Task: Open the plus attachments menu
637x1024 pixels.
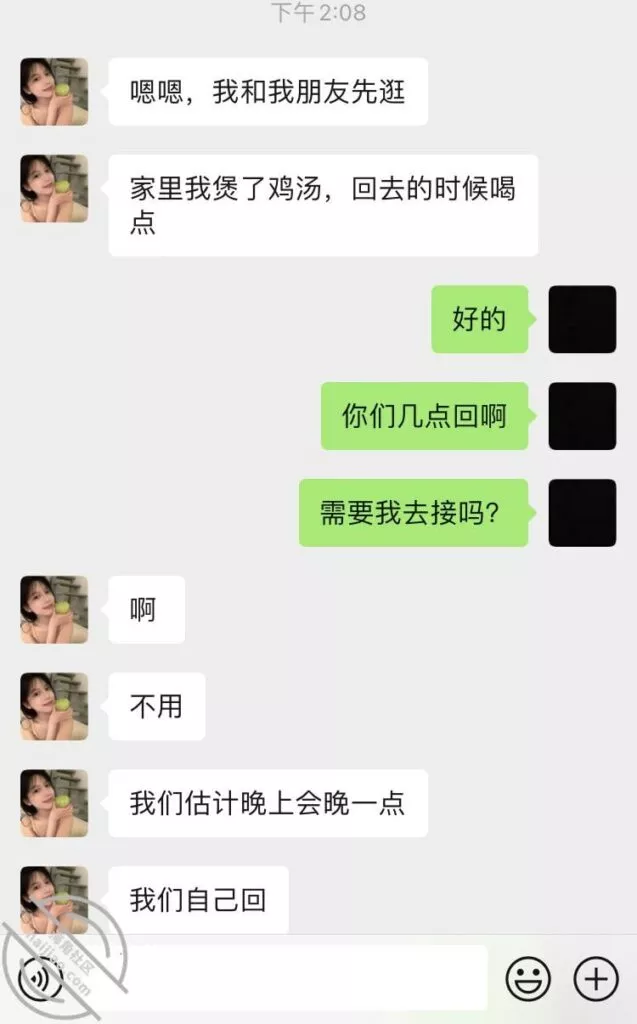Action: (x=596, y=978)
